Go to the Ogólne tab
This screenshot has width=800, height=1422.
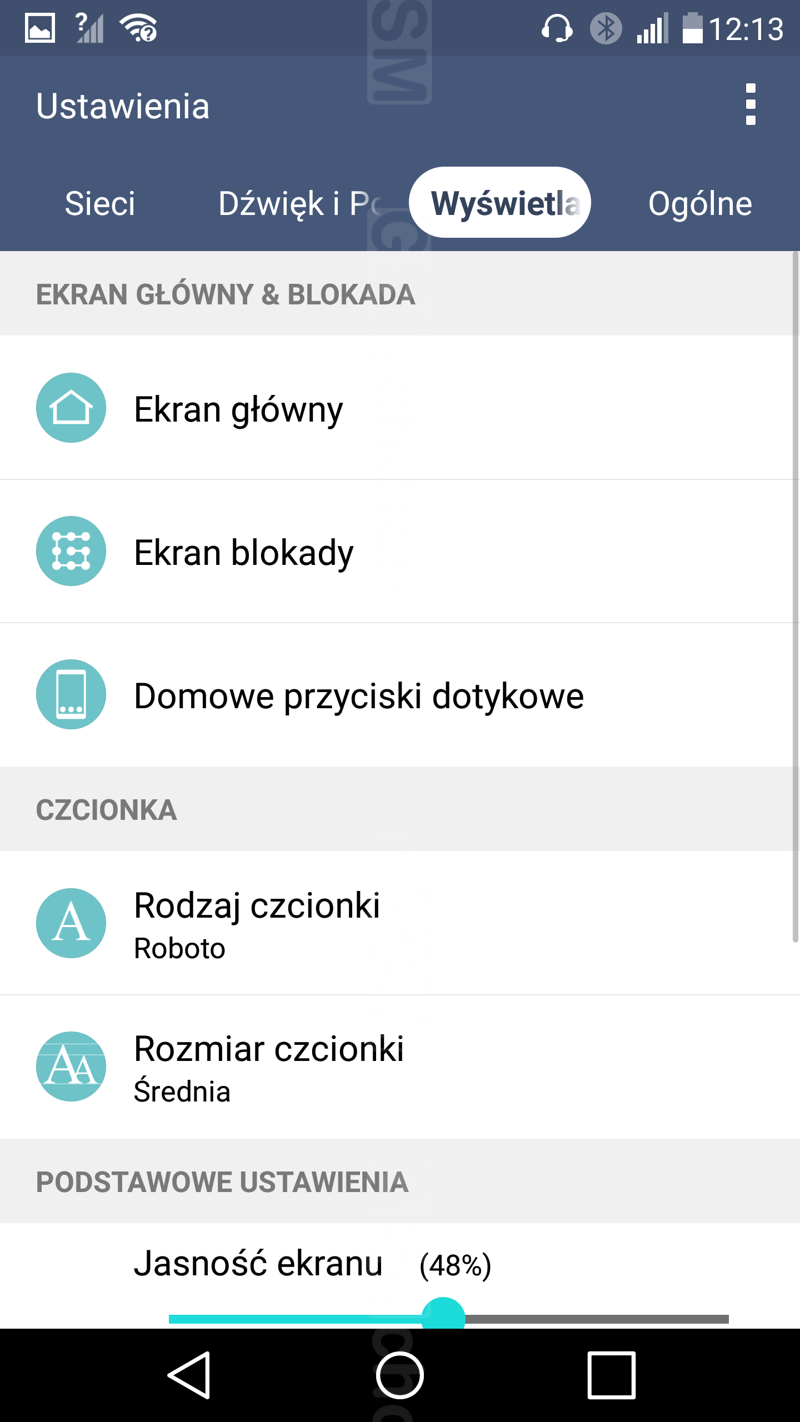pos(699,203)
